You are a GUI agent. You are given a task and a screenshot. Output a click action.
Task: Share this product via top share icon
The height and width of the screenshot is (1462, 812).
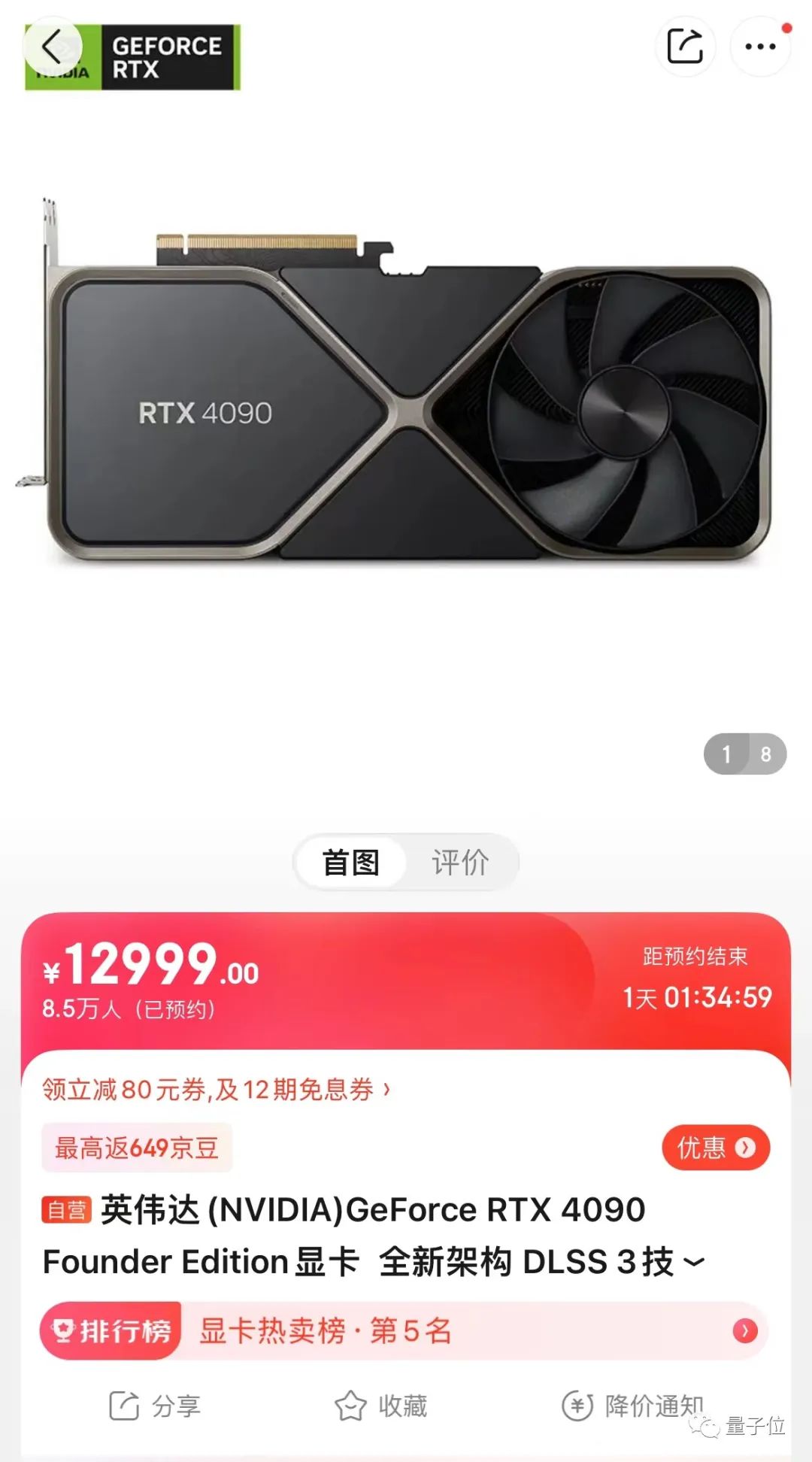[685, 47]
